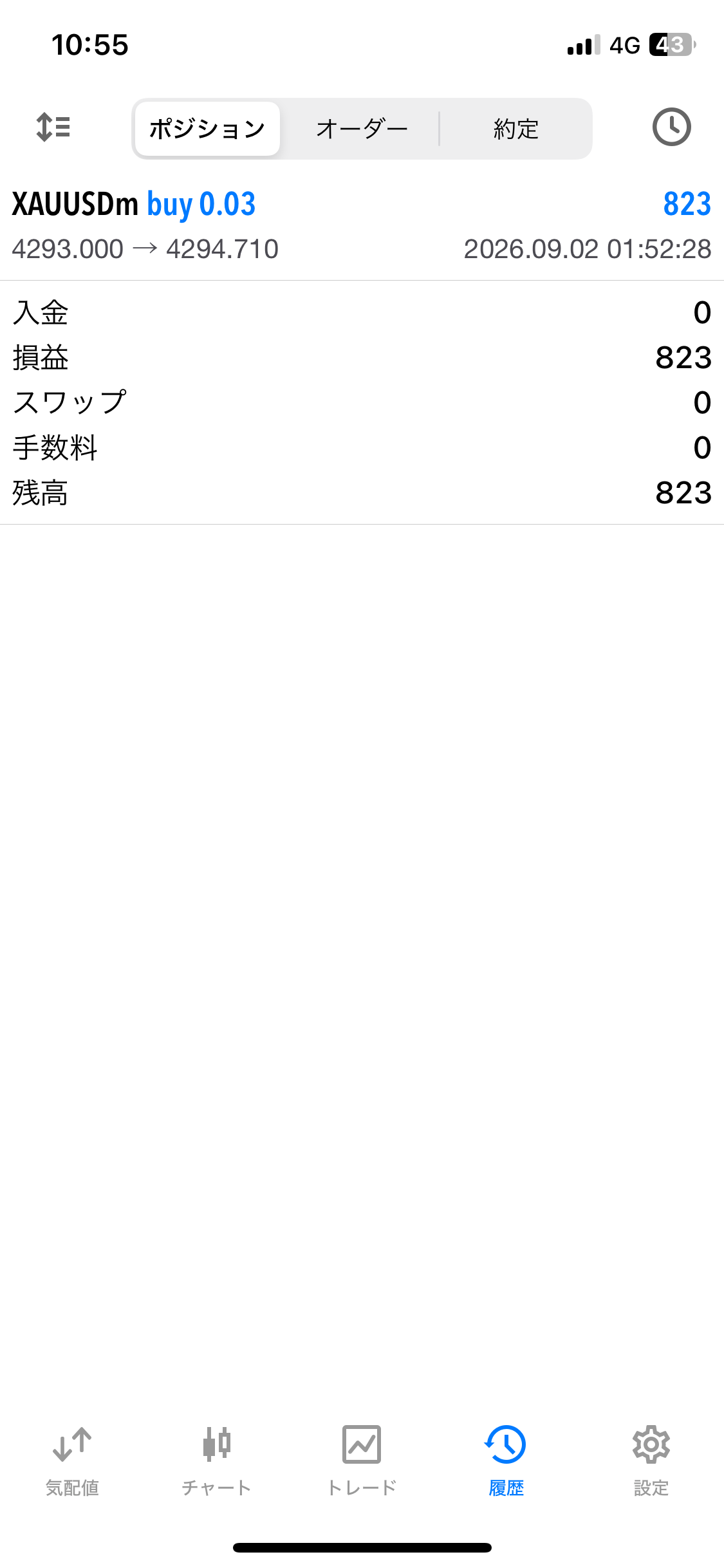Screen dimensions: 724x1568
Task: Select the ポジション segment
Action: click(207, 129)
